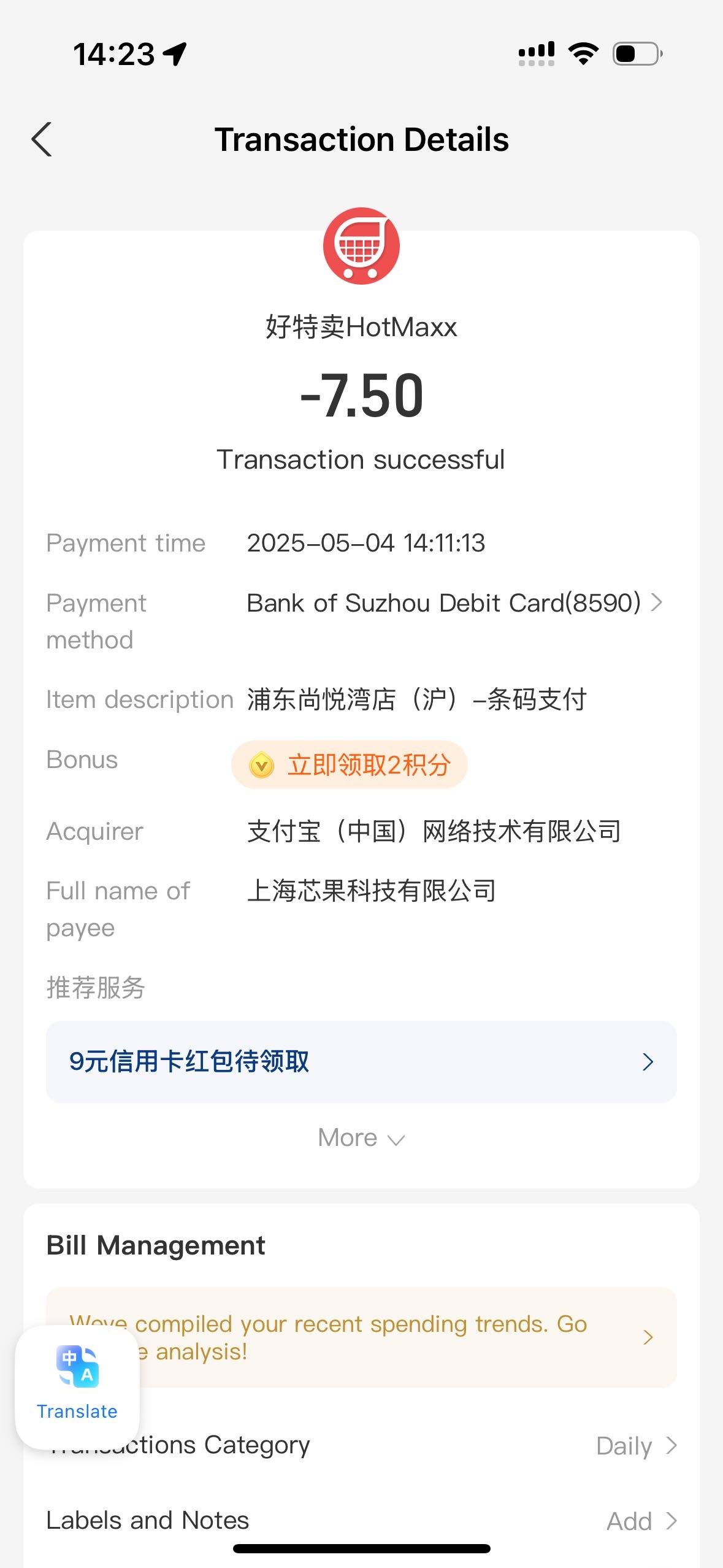Viewport: 723px width, 1568px height.
Task: Tap the floating Translate button
Action: pos(77,1388)
